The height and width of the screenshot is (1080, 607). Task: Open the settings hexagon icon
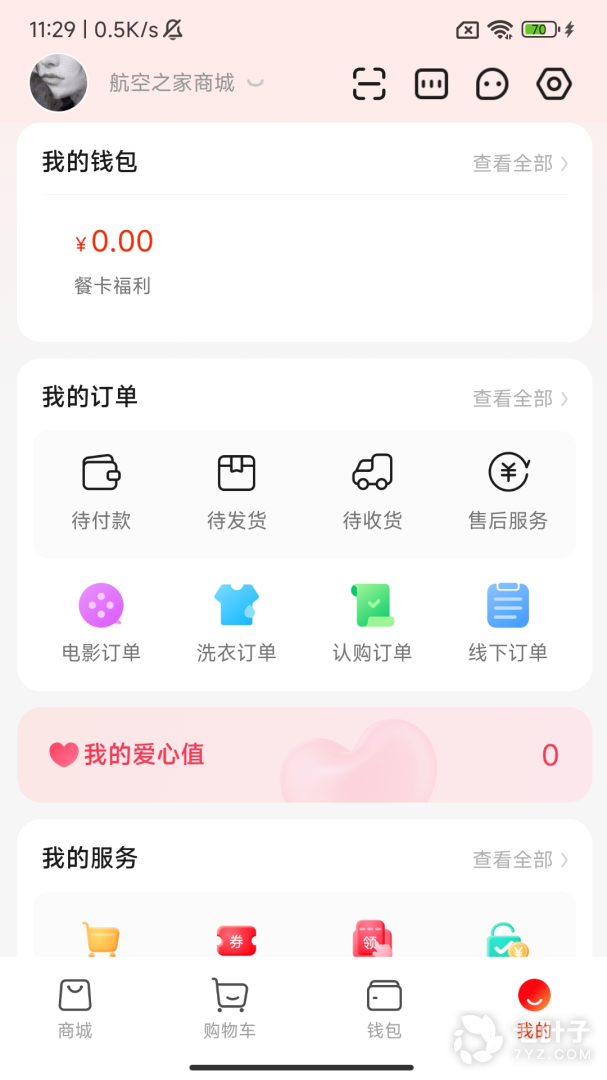[x=553, y=84]
